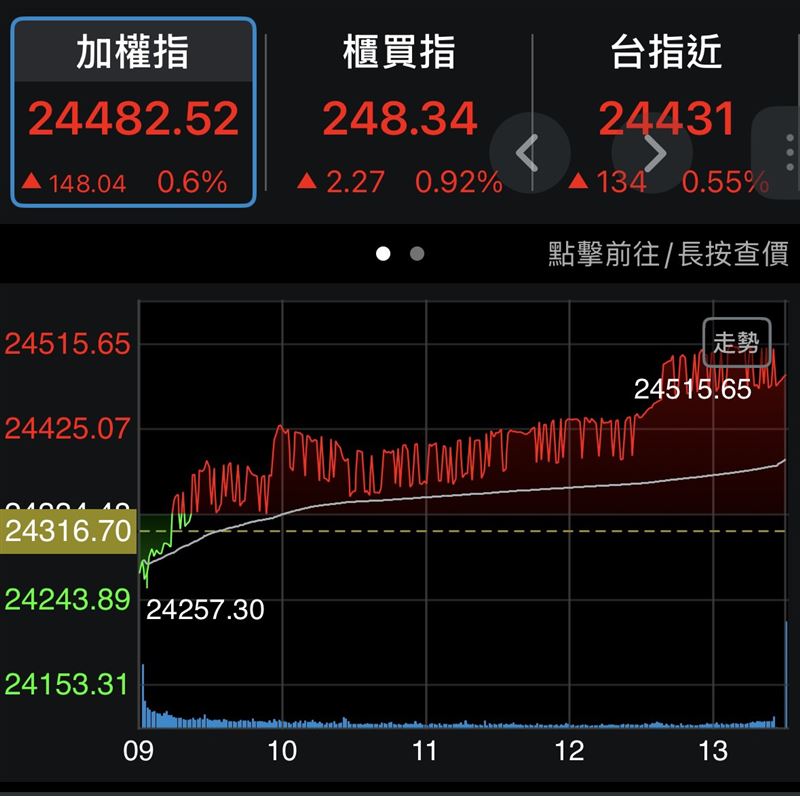Tap the 走勢 chart type button

pos(736,342)
